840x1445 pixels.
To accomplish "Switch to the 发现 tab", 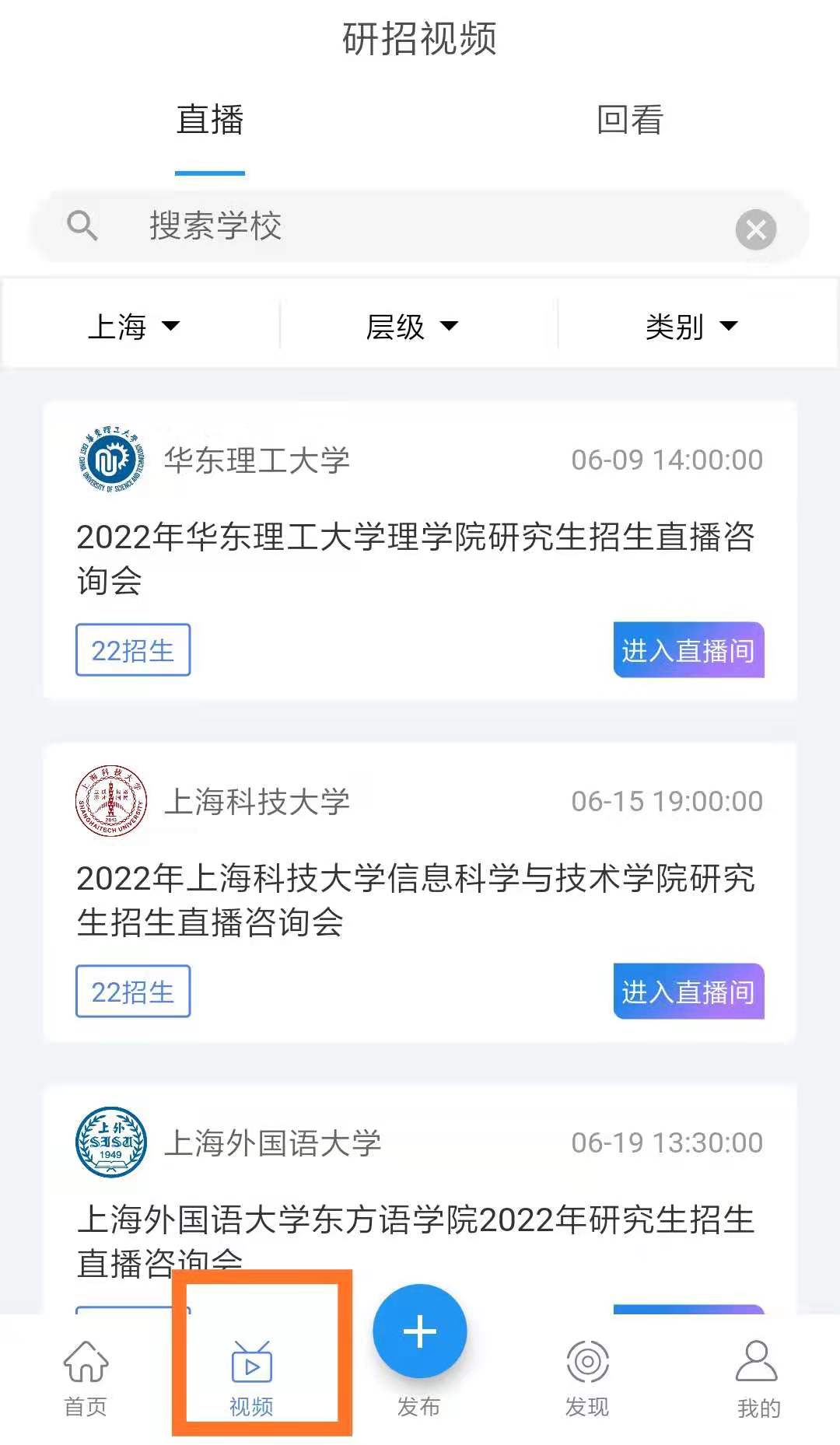I will (x=587, y=1377).
